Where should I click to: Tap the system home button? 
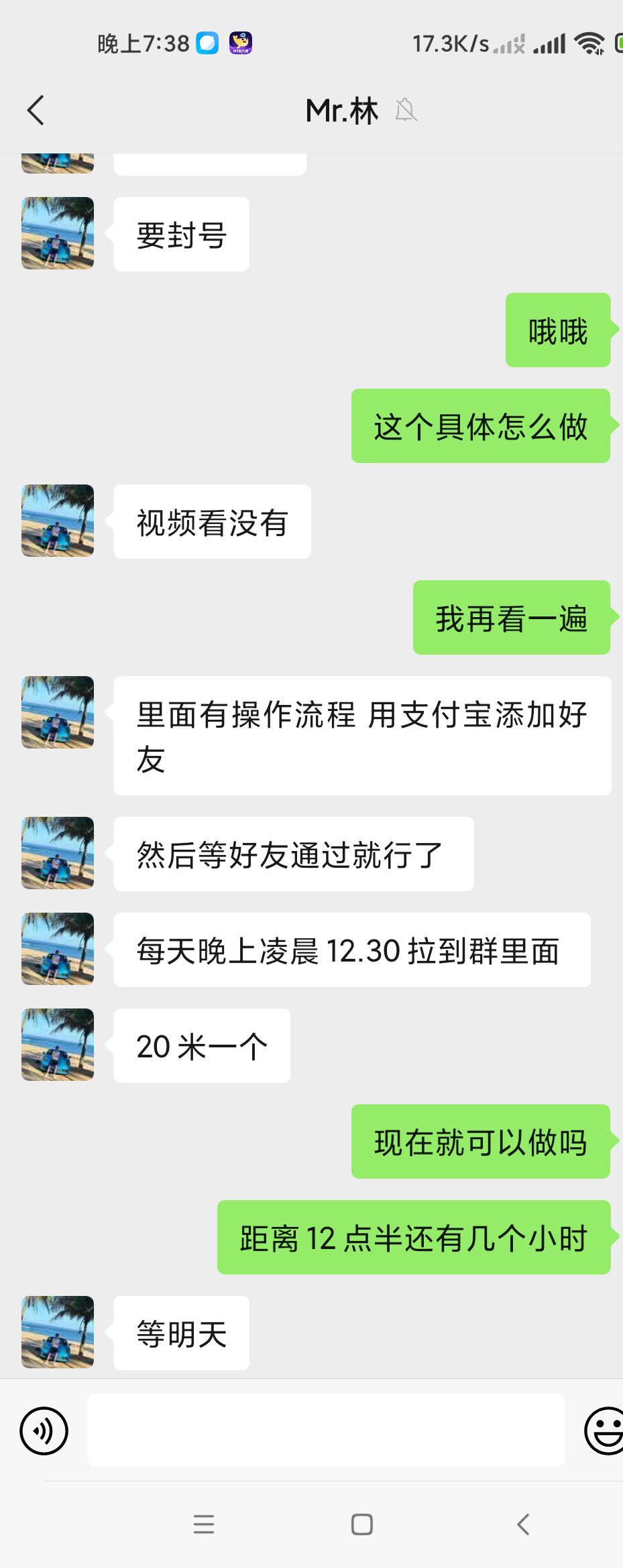[362, 1524]
